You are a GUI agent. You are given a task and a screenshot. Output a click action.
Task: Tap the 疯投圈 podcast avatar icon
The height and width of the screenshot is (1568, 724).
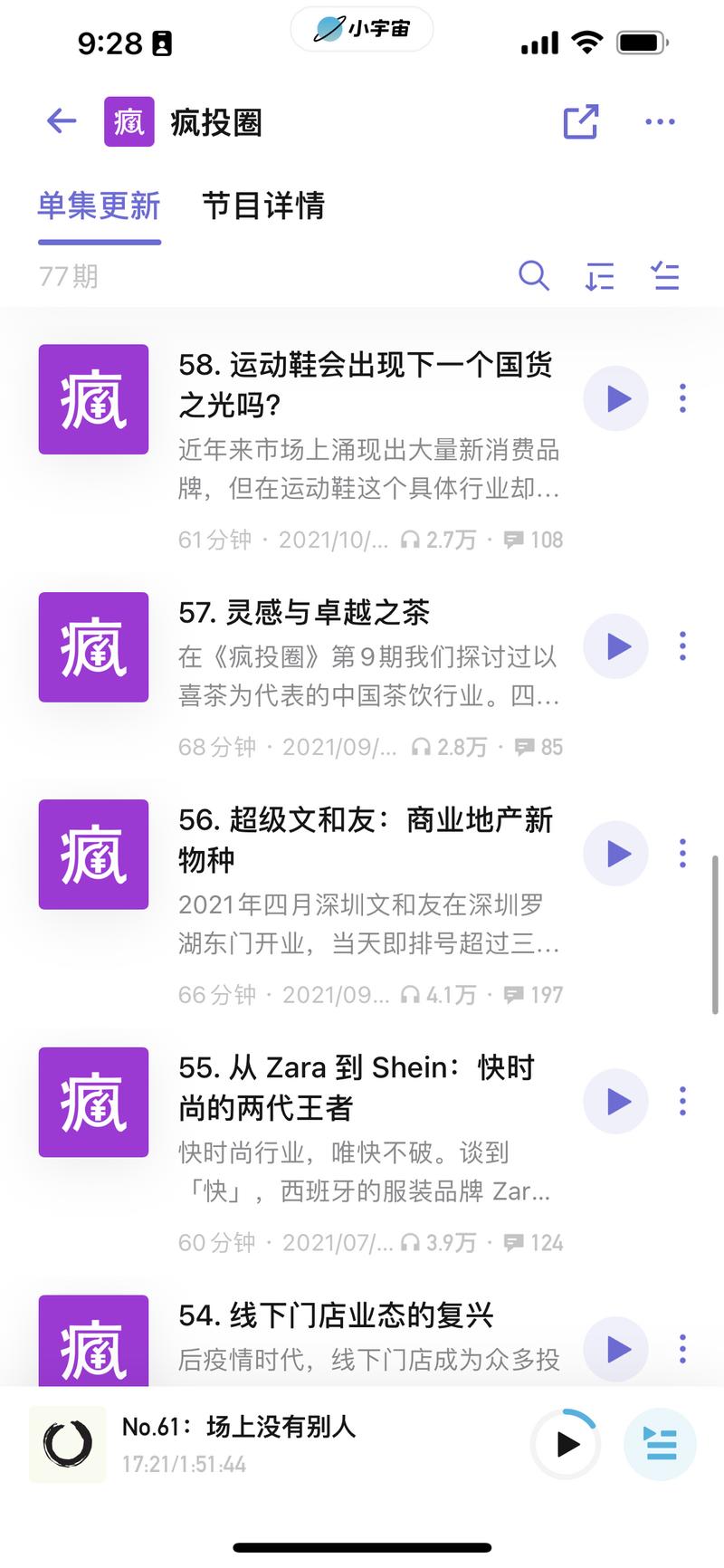[x=129, y=121]
